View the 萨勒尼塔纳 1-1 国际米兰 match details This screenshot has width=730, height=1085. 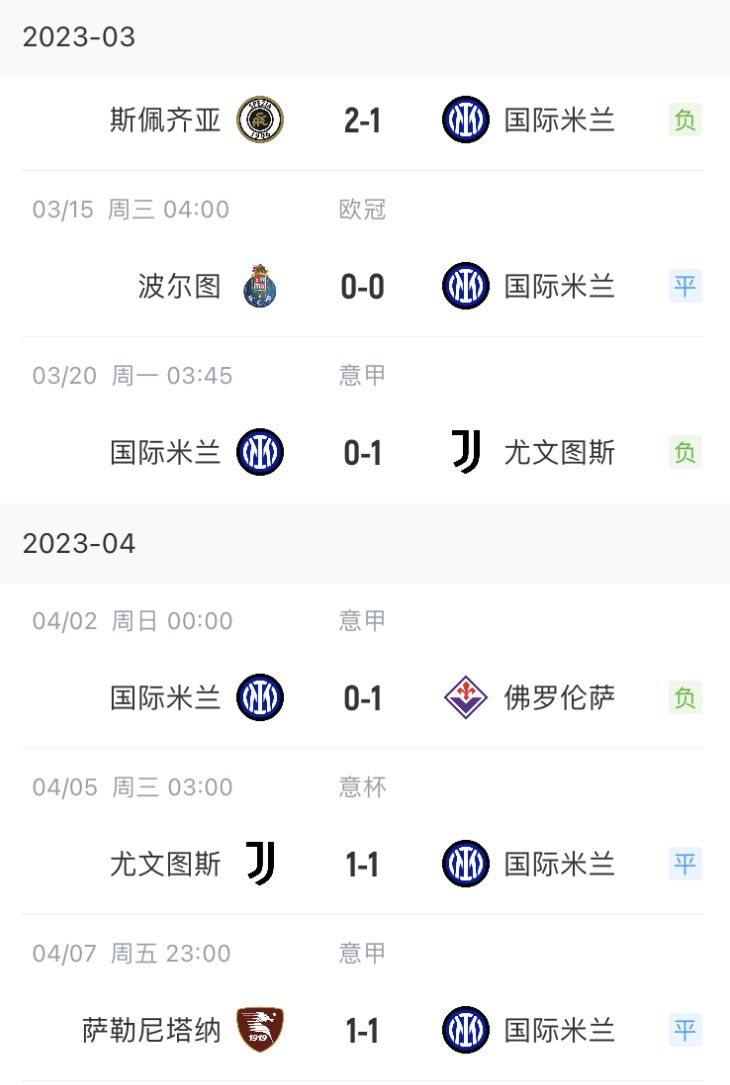362,1030
